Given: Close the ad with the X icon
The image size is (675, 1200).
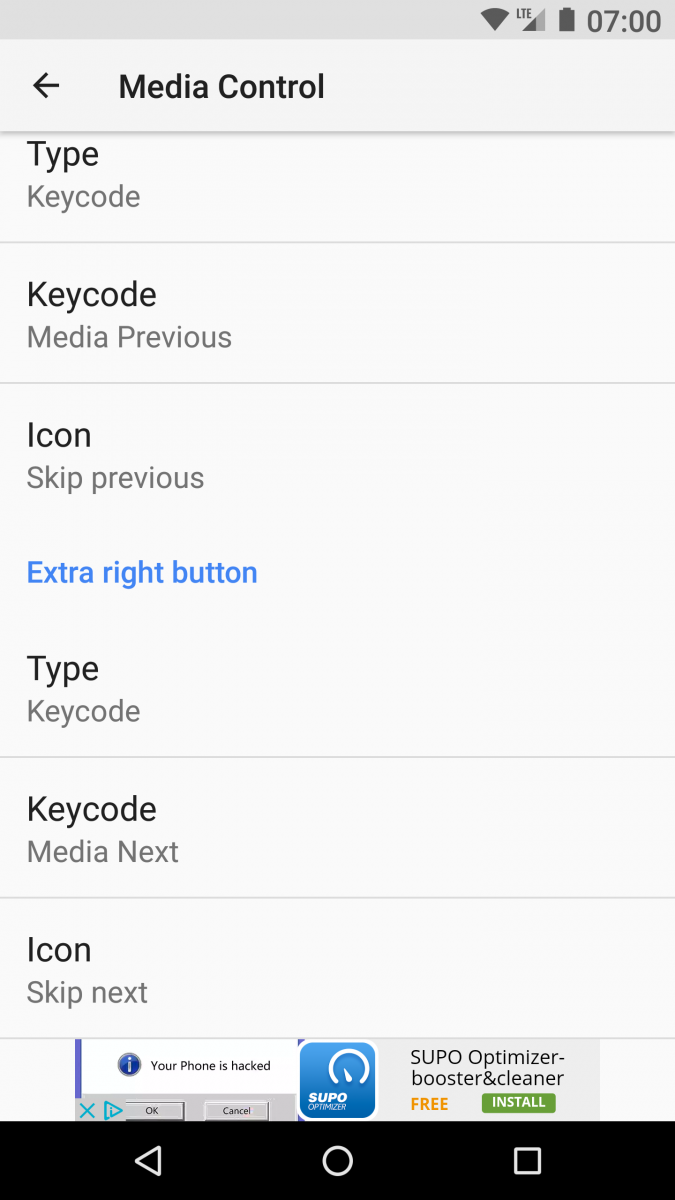Looking at the screenshot, I should [87, 1110].
